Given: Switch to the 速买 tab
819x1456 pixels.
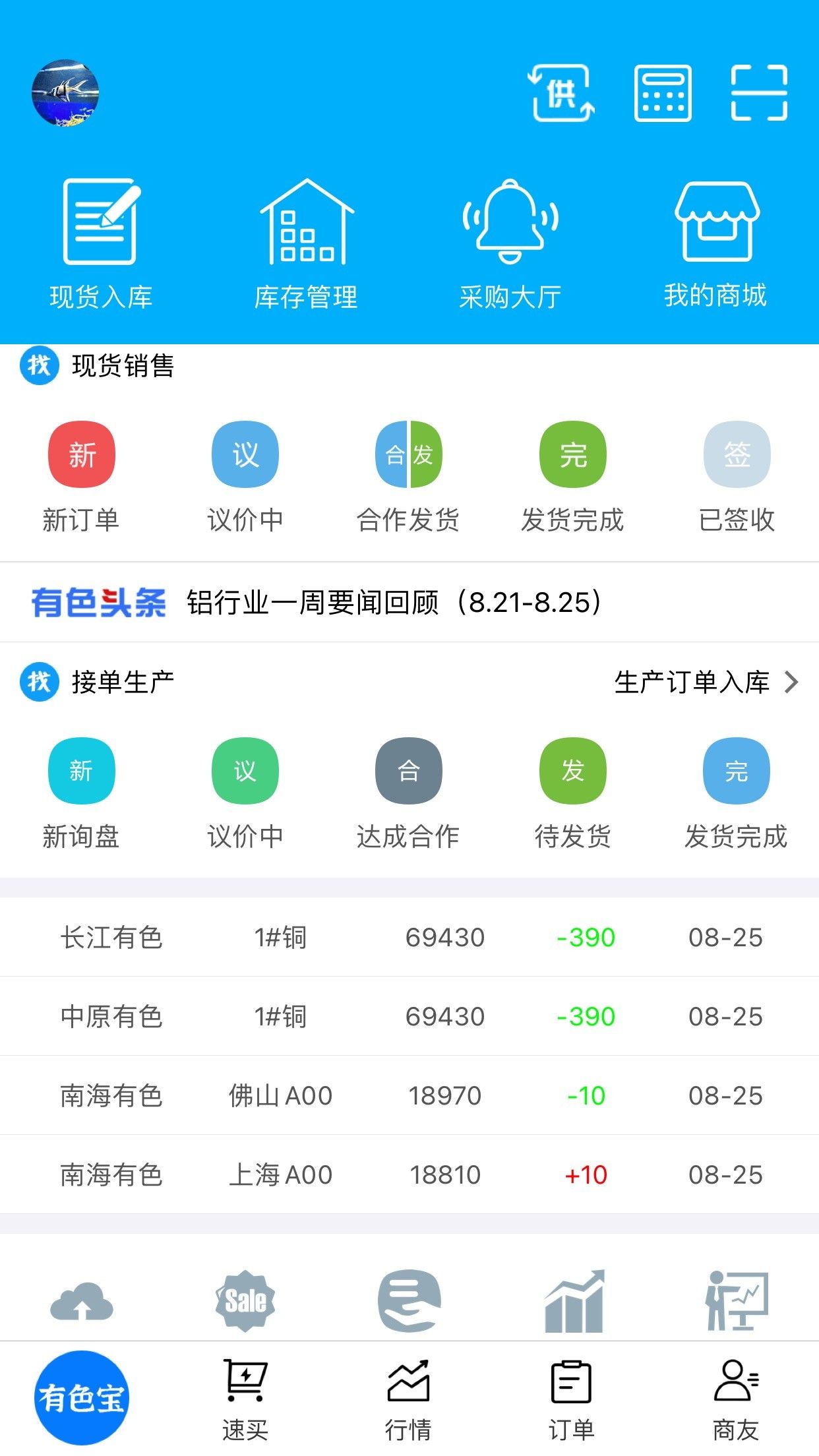Looking at the screenshot, I should [x=245, y=1399].
